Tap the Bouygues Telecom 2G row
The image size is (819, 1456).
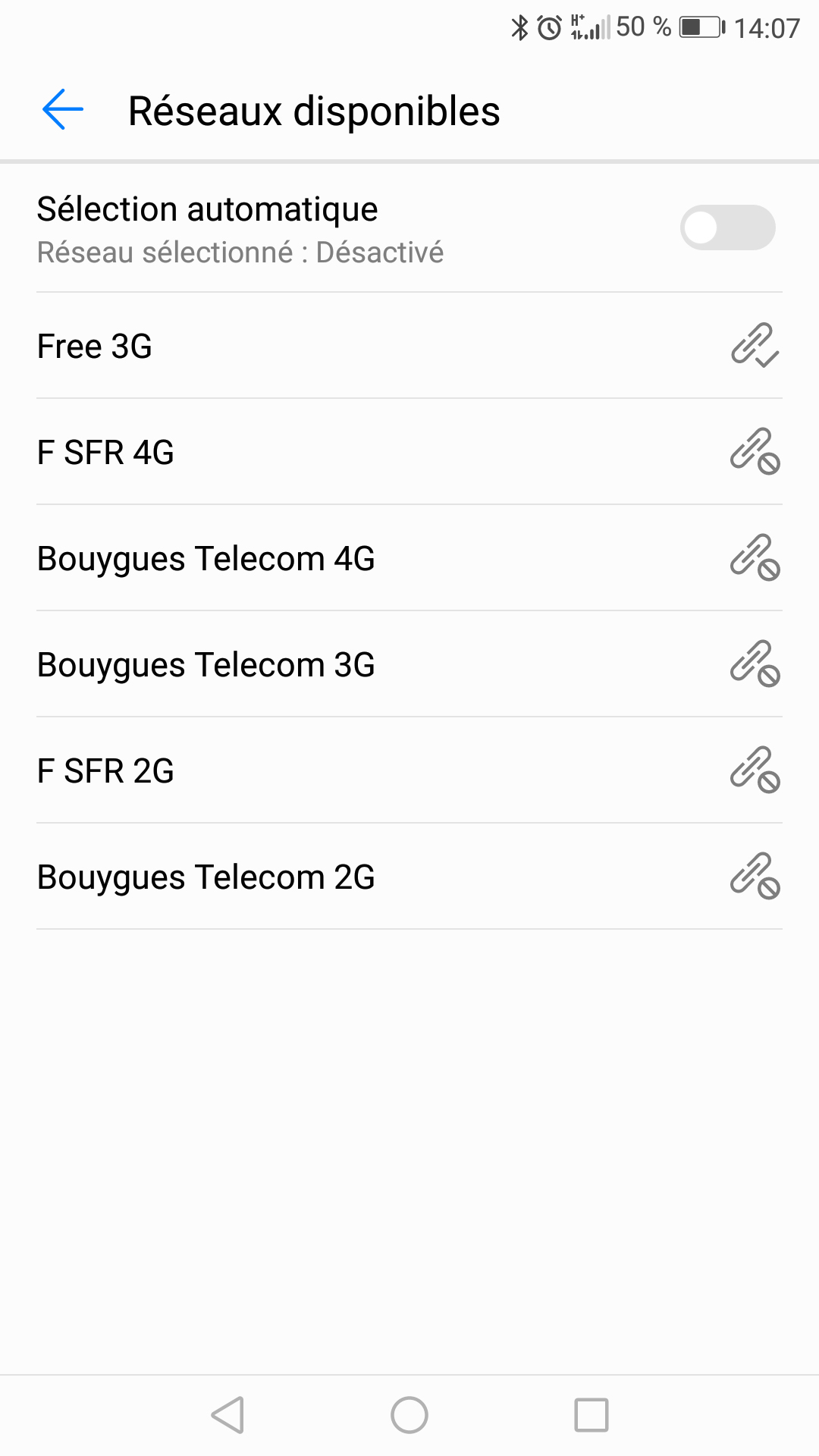pos(409,877)
